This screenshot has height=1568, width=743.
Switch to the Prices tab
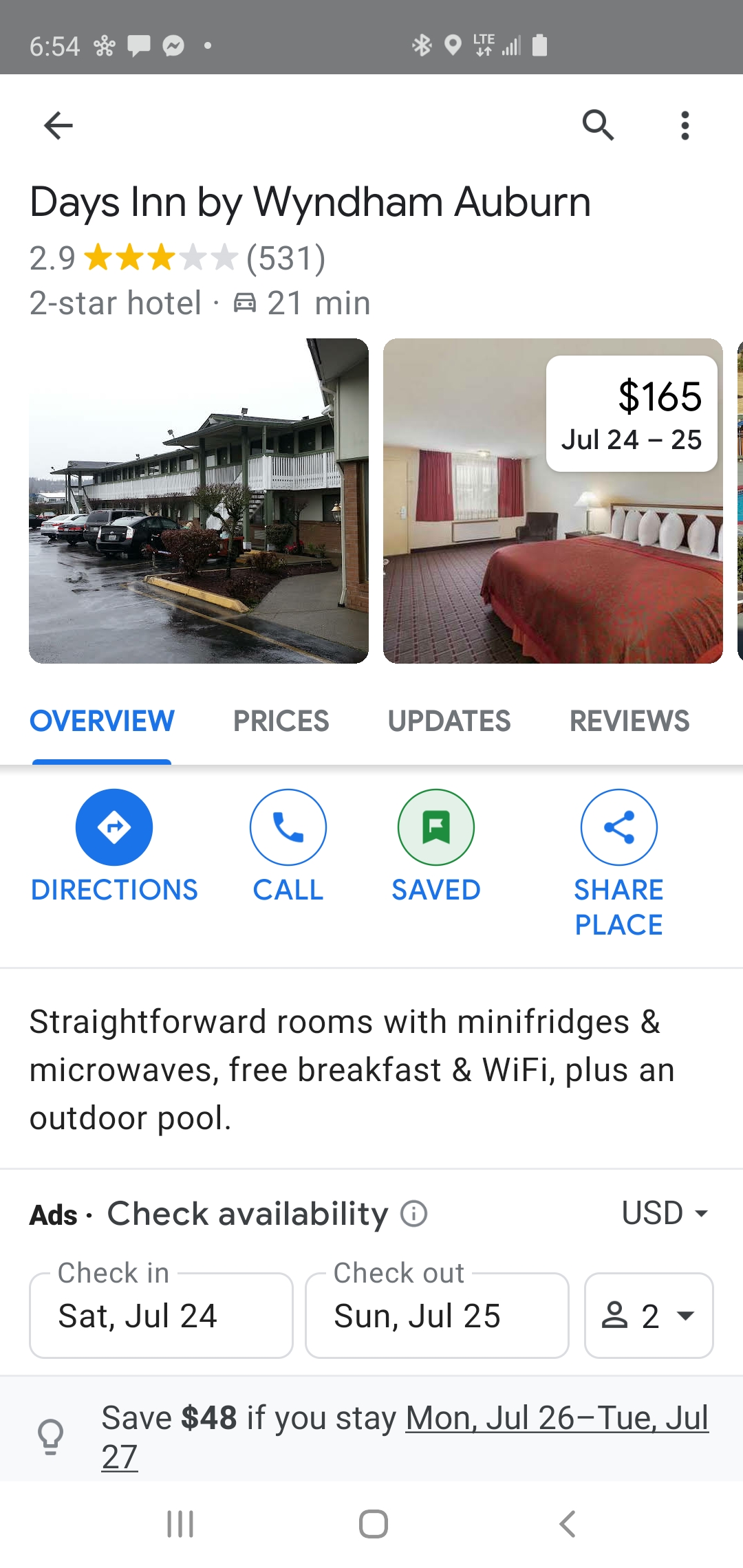point(279,721)
